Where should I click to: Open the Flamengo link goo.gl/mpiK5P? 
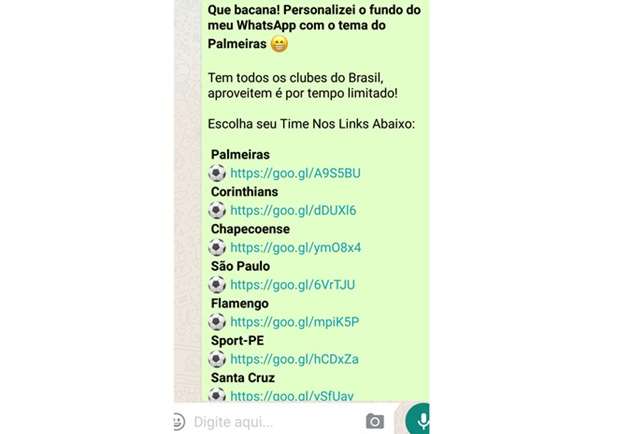(x=294, y=322)
